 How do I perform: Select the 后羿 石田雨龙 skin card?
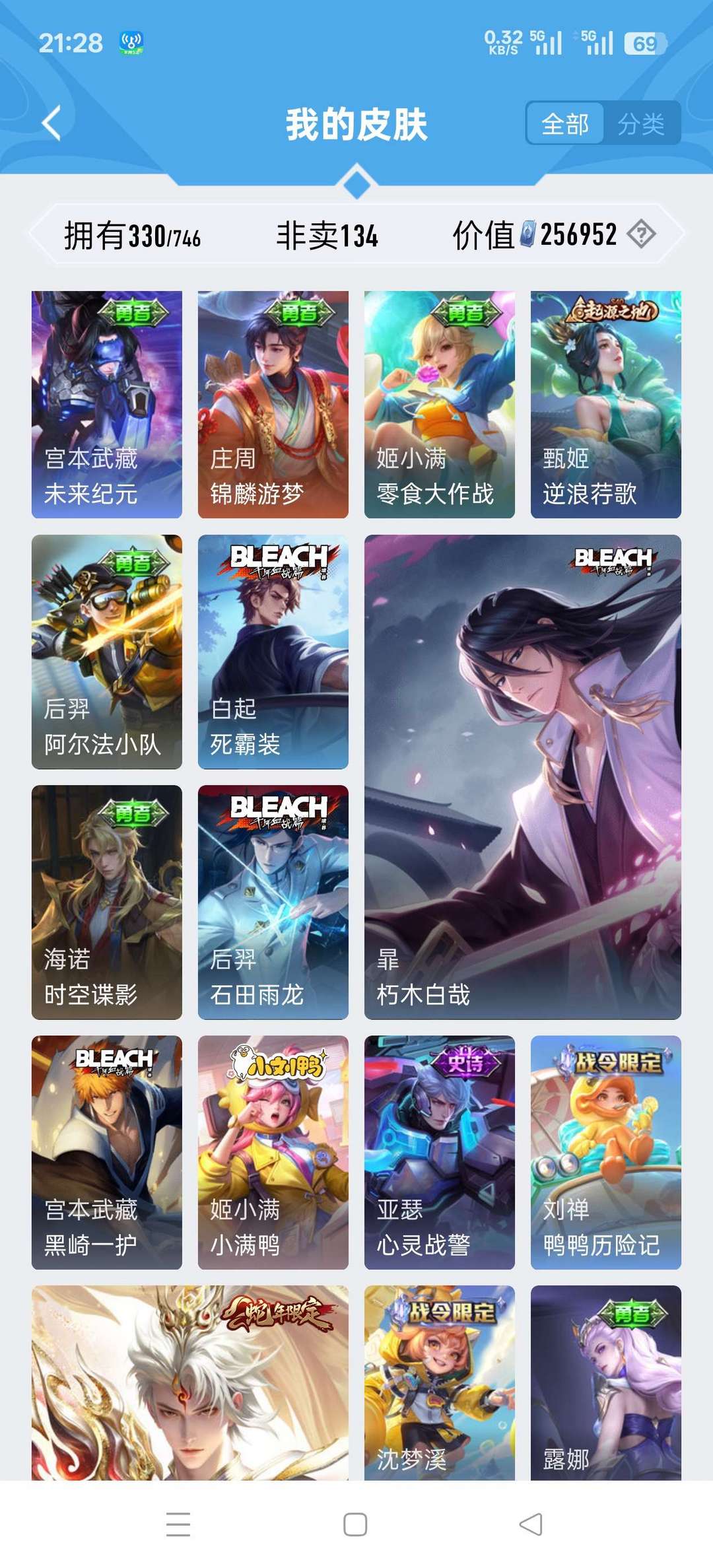pos(273,904)
